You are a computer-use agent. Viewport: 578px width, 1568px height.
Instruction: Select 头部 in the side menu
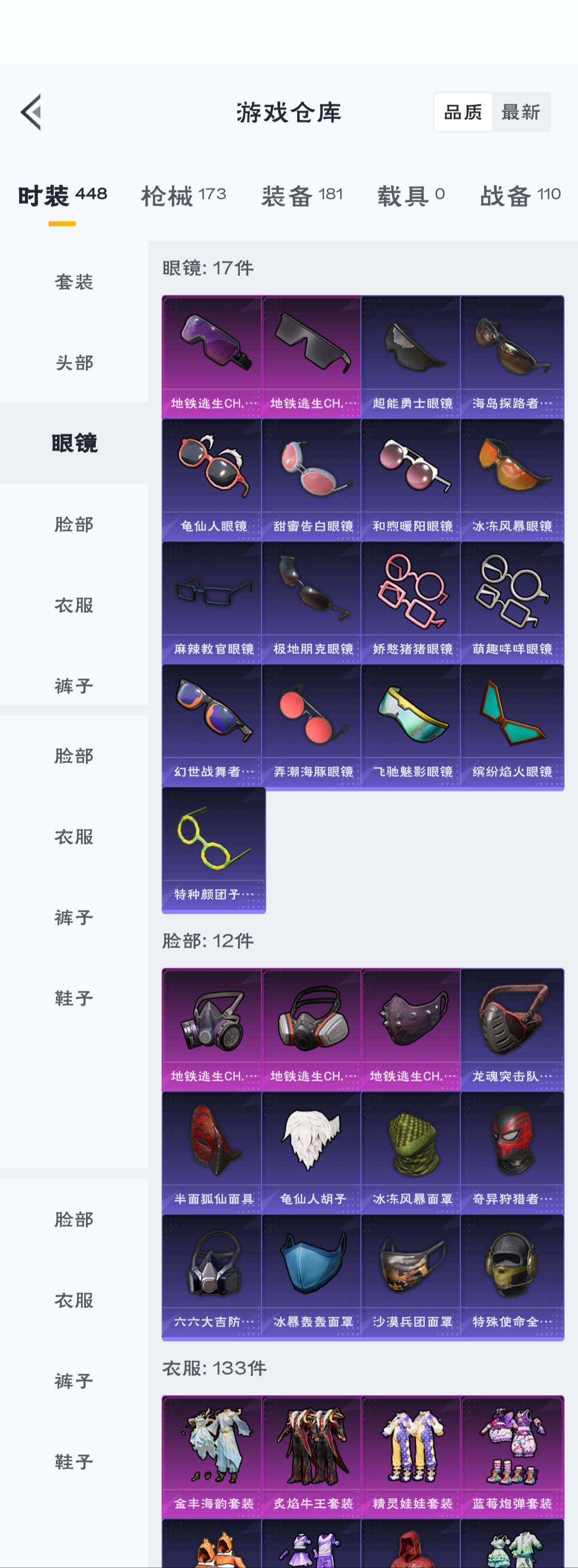click(x=74, y=363)
